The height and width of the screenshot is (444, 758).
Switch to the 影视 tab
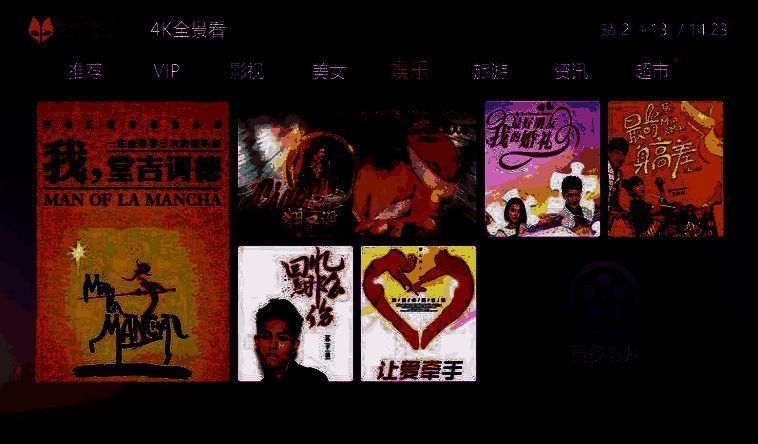pyautogui.click(x=246, y=71)
